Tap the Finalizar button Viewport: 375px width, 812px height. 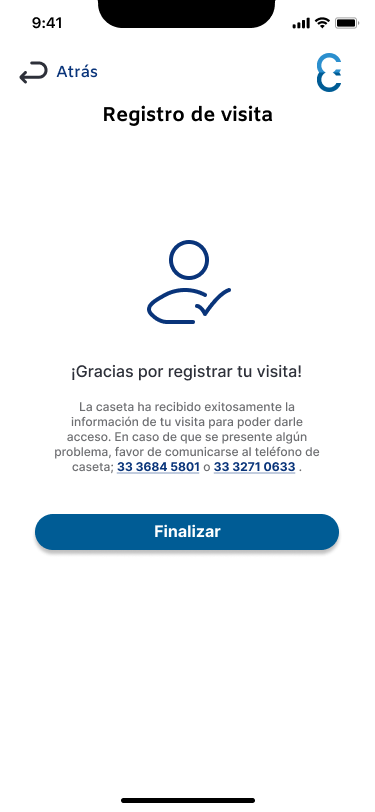click(187, 532)
